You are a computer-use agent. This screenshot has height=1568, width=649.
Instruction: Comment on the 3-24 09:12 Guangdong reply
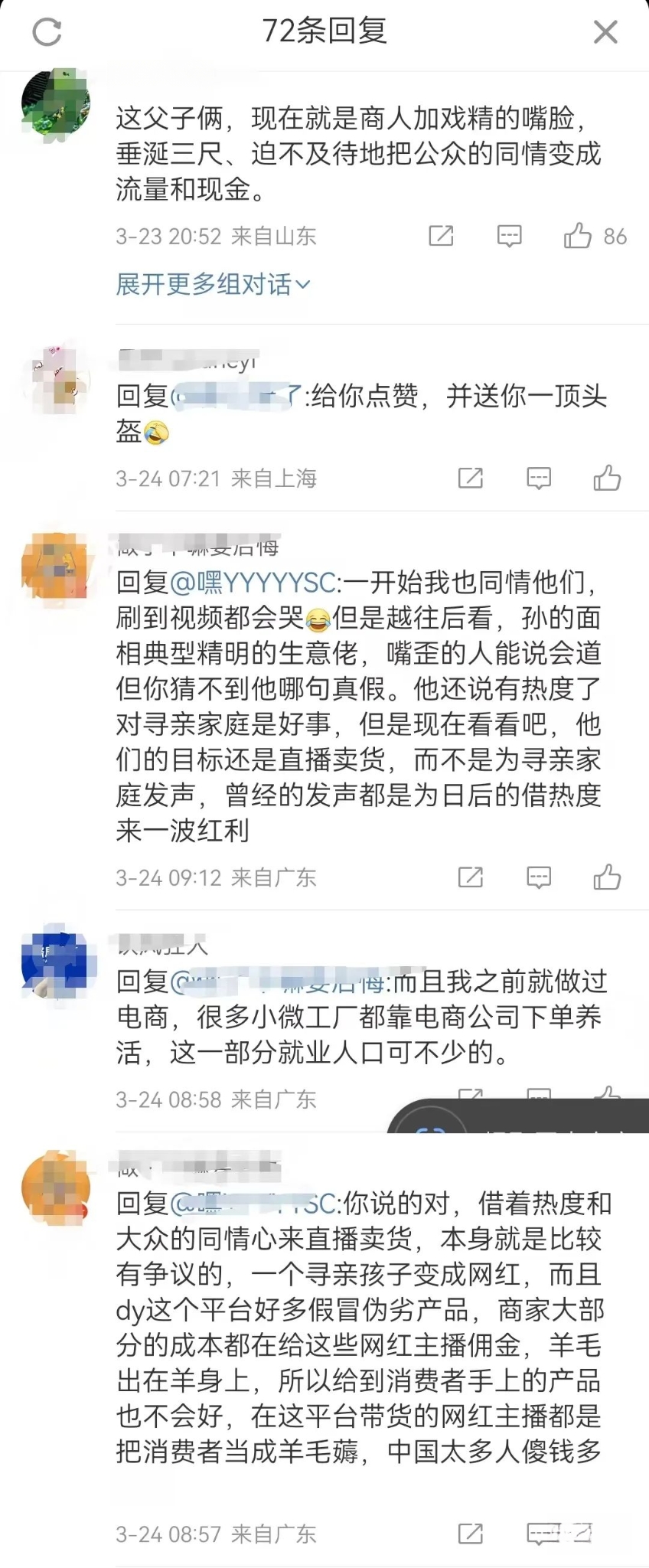point(539,877)
